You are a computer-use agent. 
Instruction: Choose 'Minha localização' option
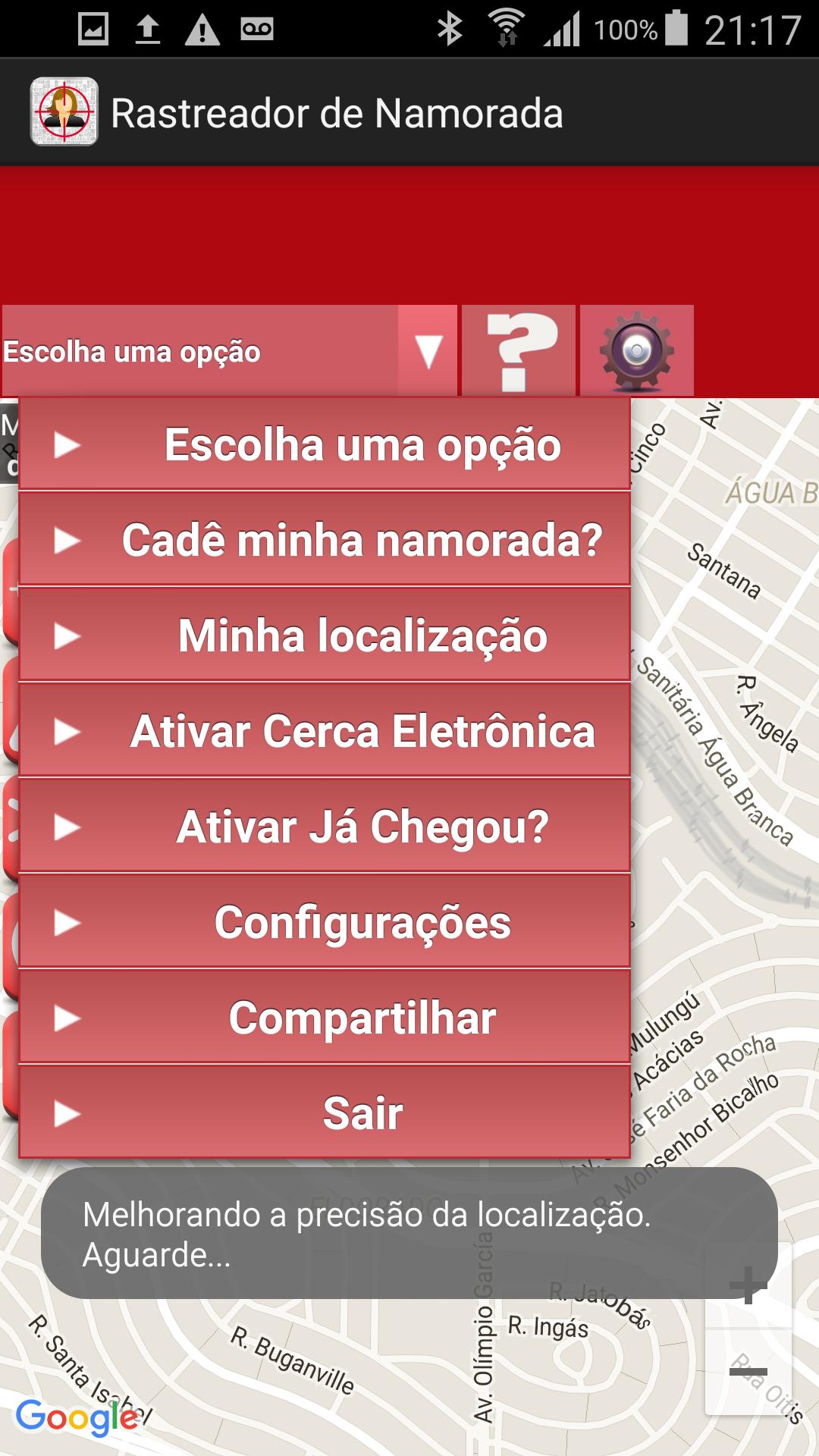(x=325, y=635)
